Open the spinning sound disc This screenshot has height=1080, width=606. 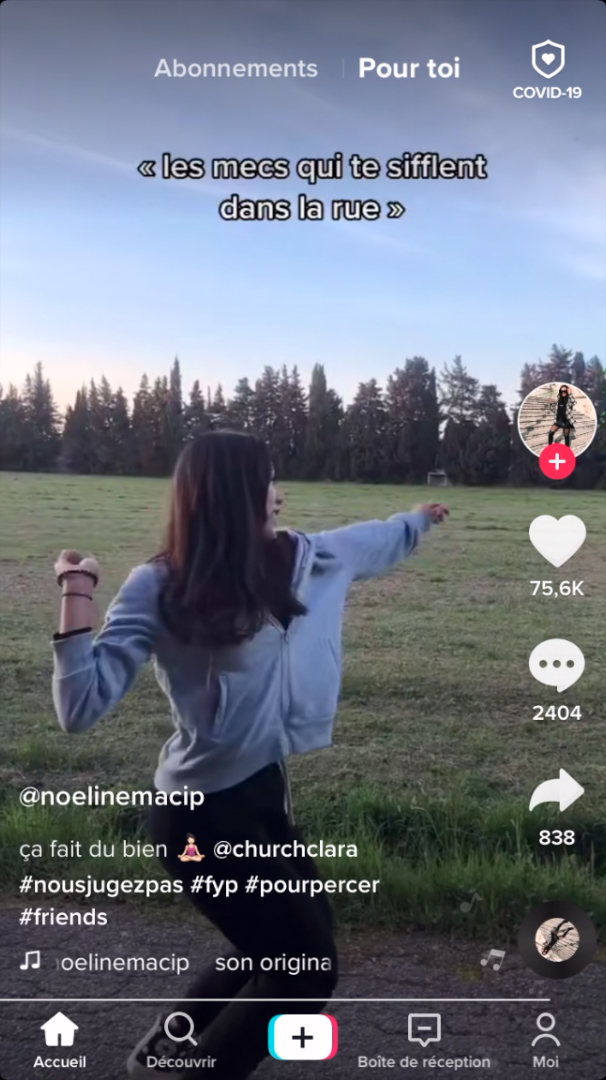[557, 939]
